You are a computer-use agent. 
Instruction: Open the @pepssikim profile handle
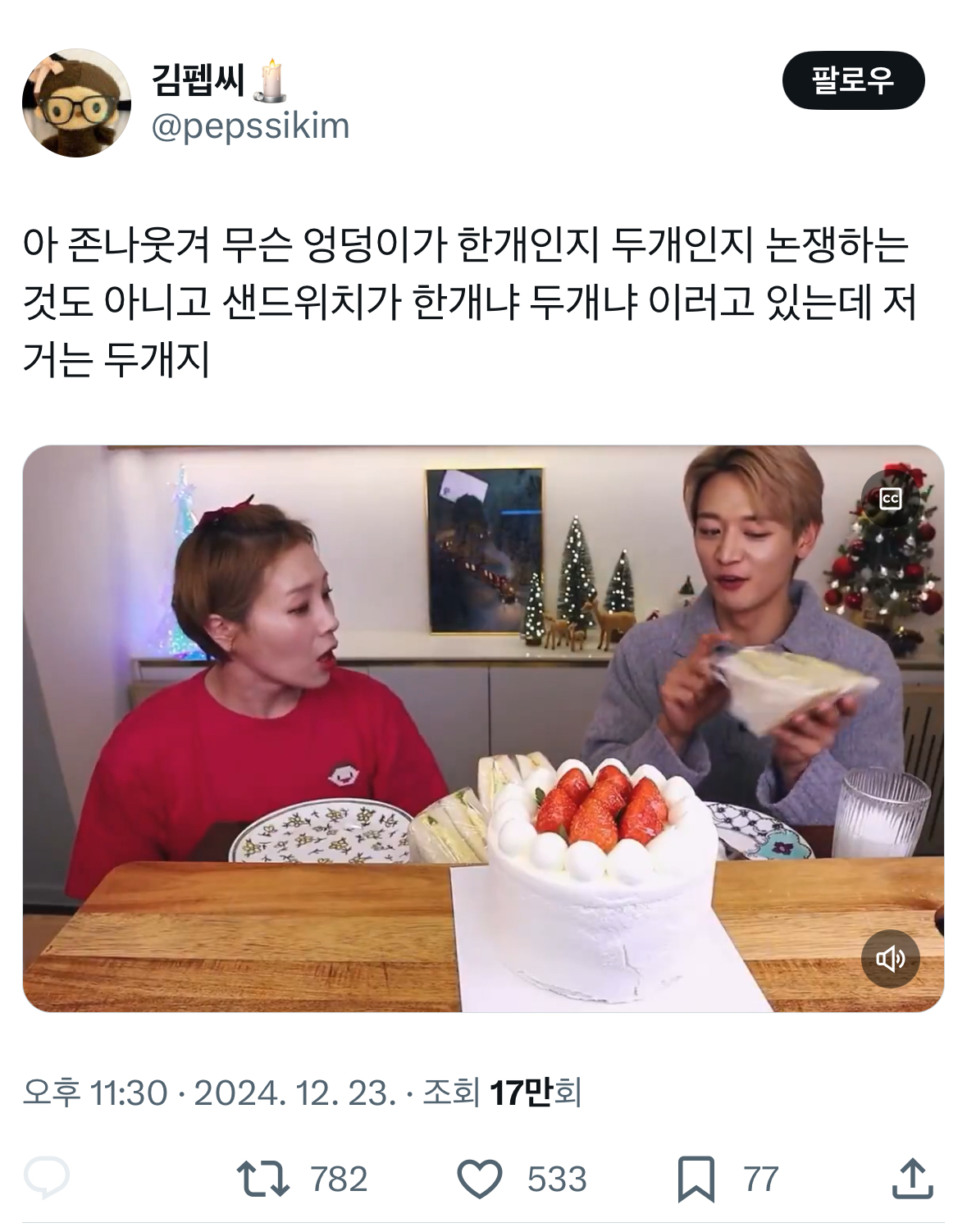pos(250,125)
